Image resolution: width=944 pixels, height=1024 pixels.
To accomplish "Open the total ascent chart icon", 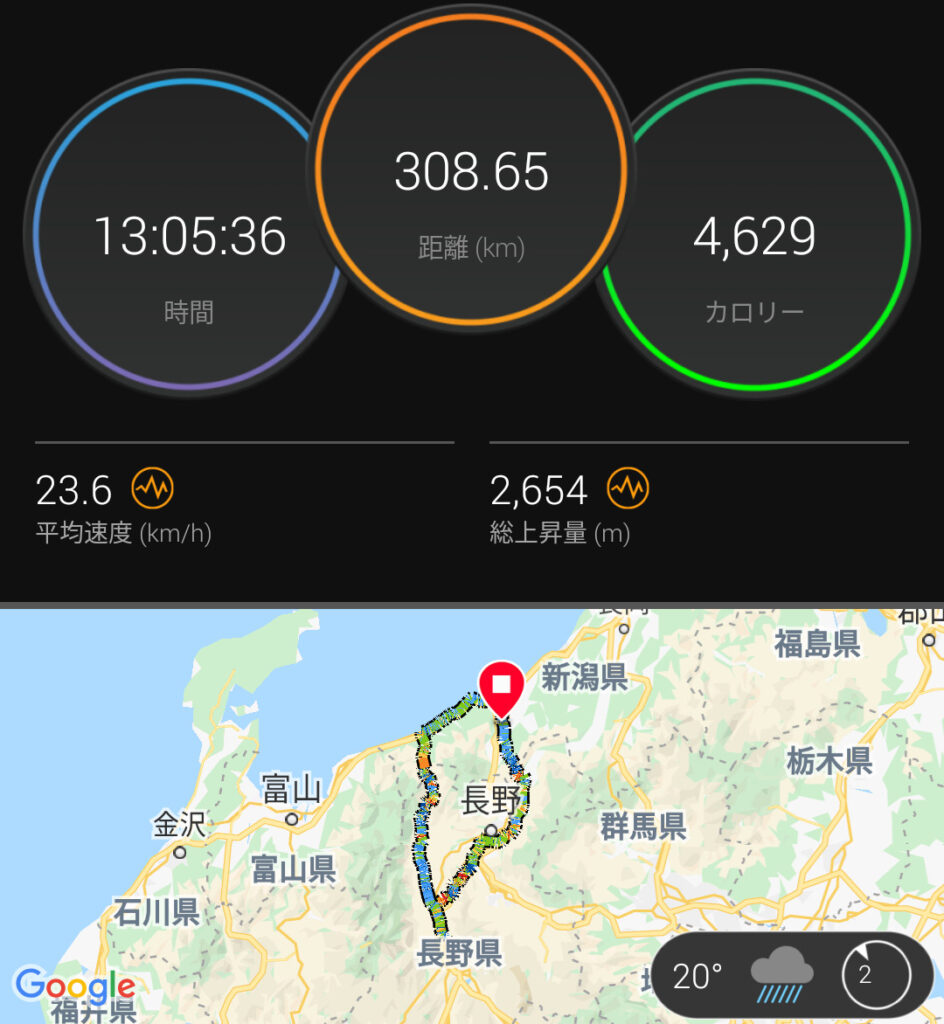I will 628,490.
